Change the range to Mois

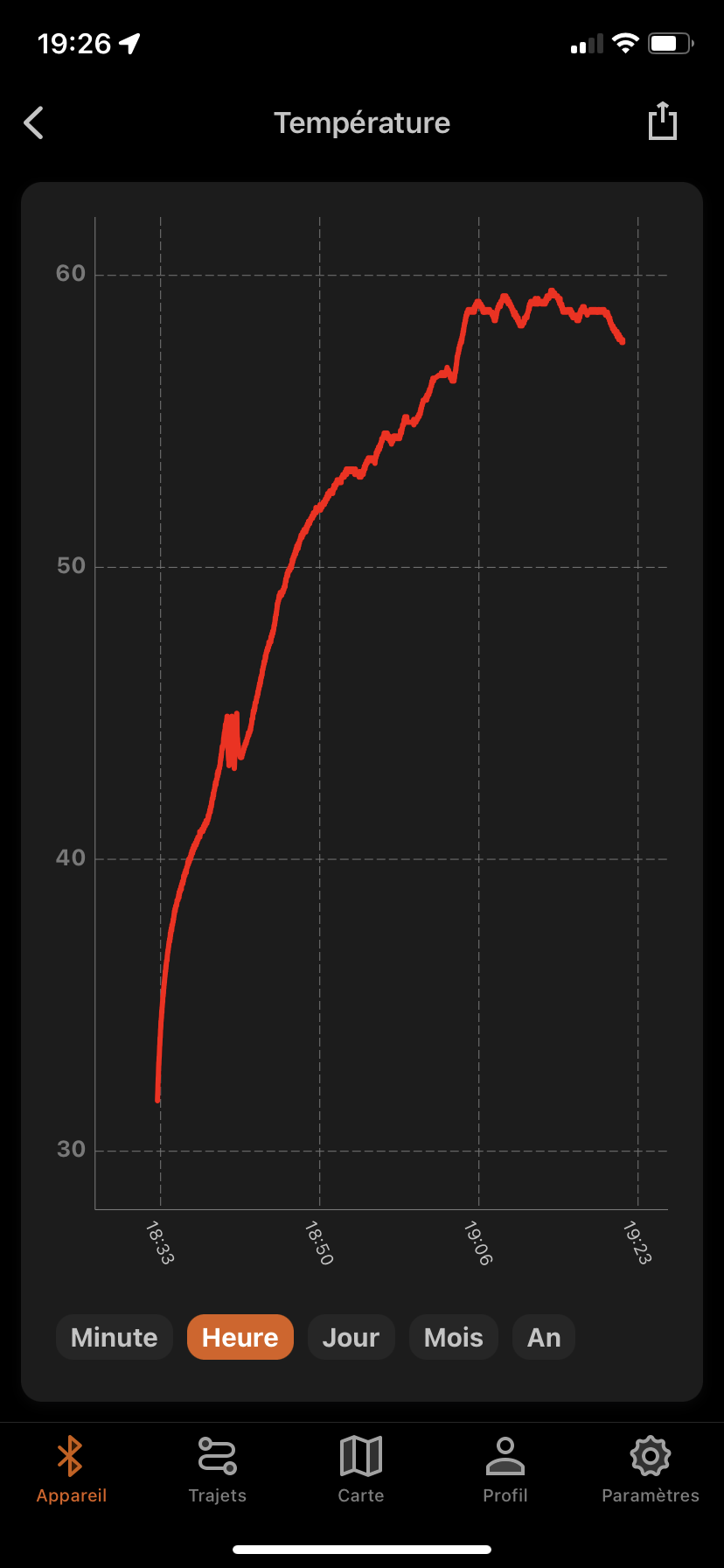pyautogui.click(x=454, y=1337)
